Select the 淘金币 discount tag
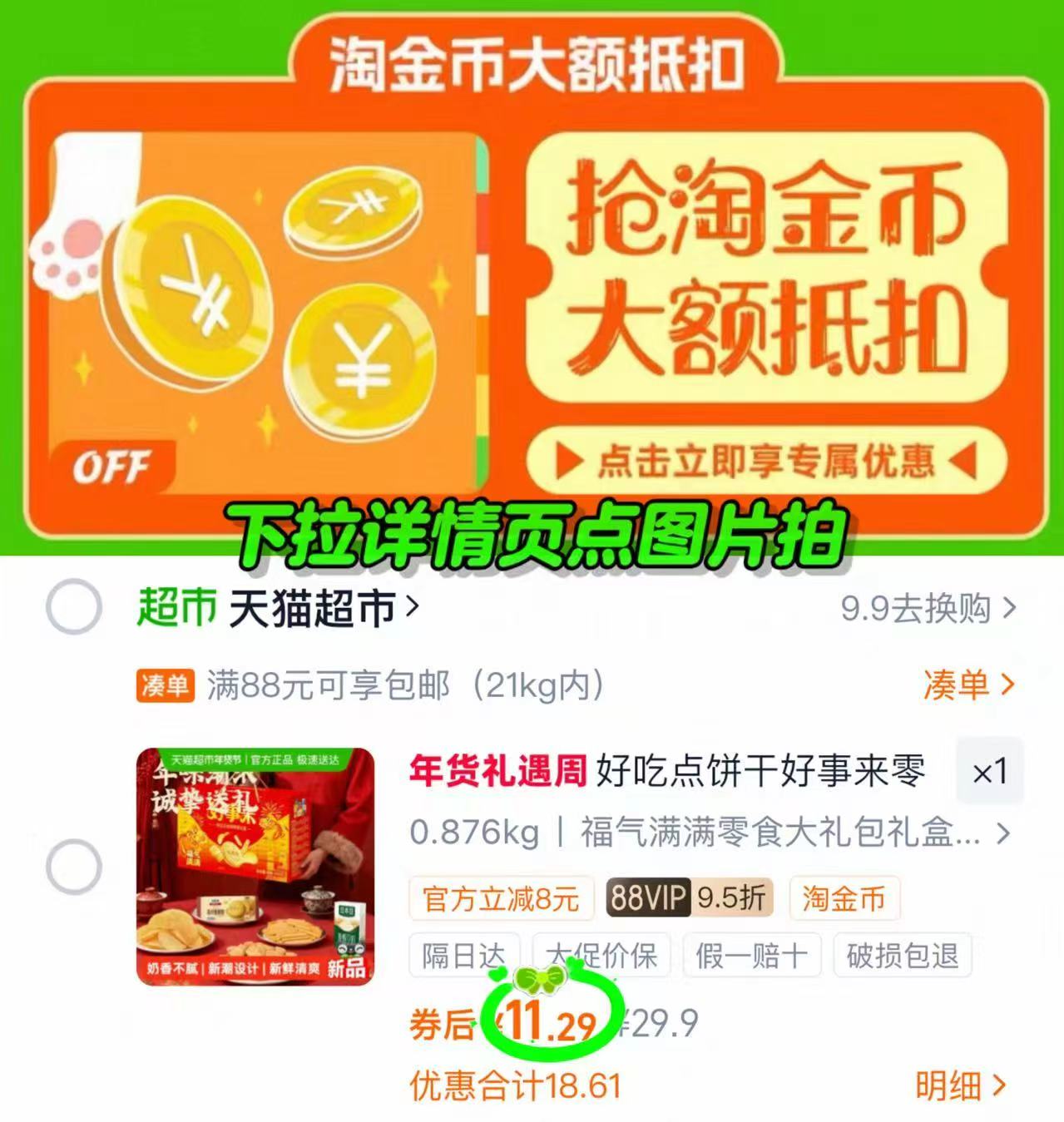1064x1122 pixels. coord(844,898)
